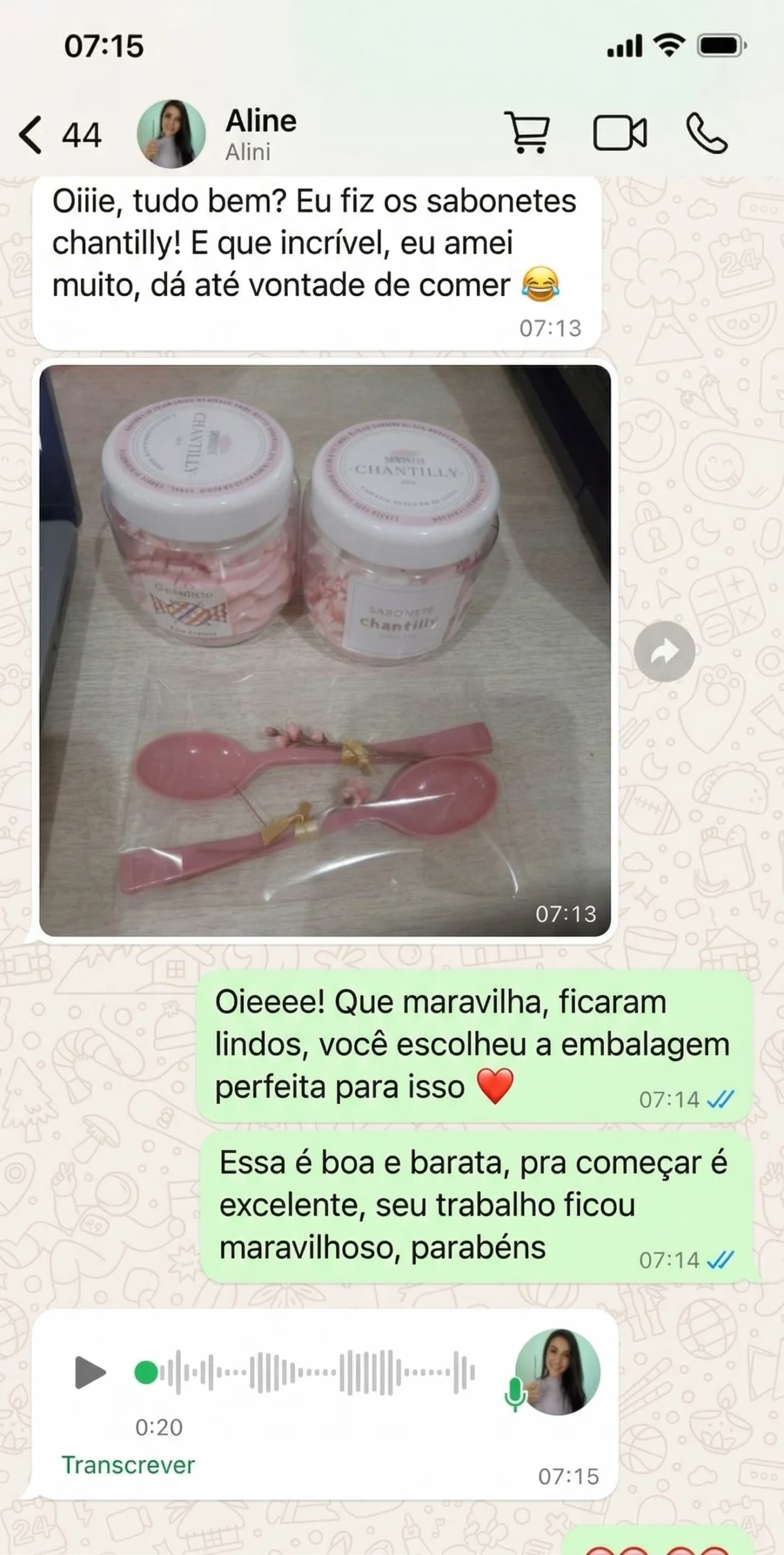Image resolution: width=784 pixels, height=1555 pixels.
Task: Tap Transcrever to transcribe the audio
Action: pyautogui.click(x=128, y=1465)
